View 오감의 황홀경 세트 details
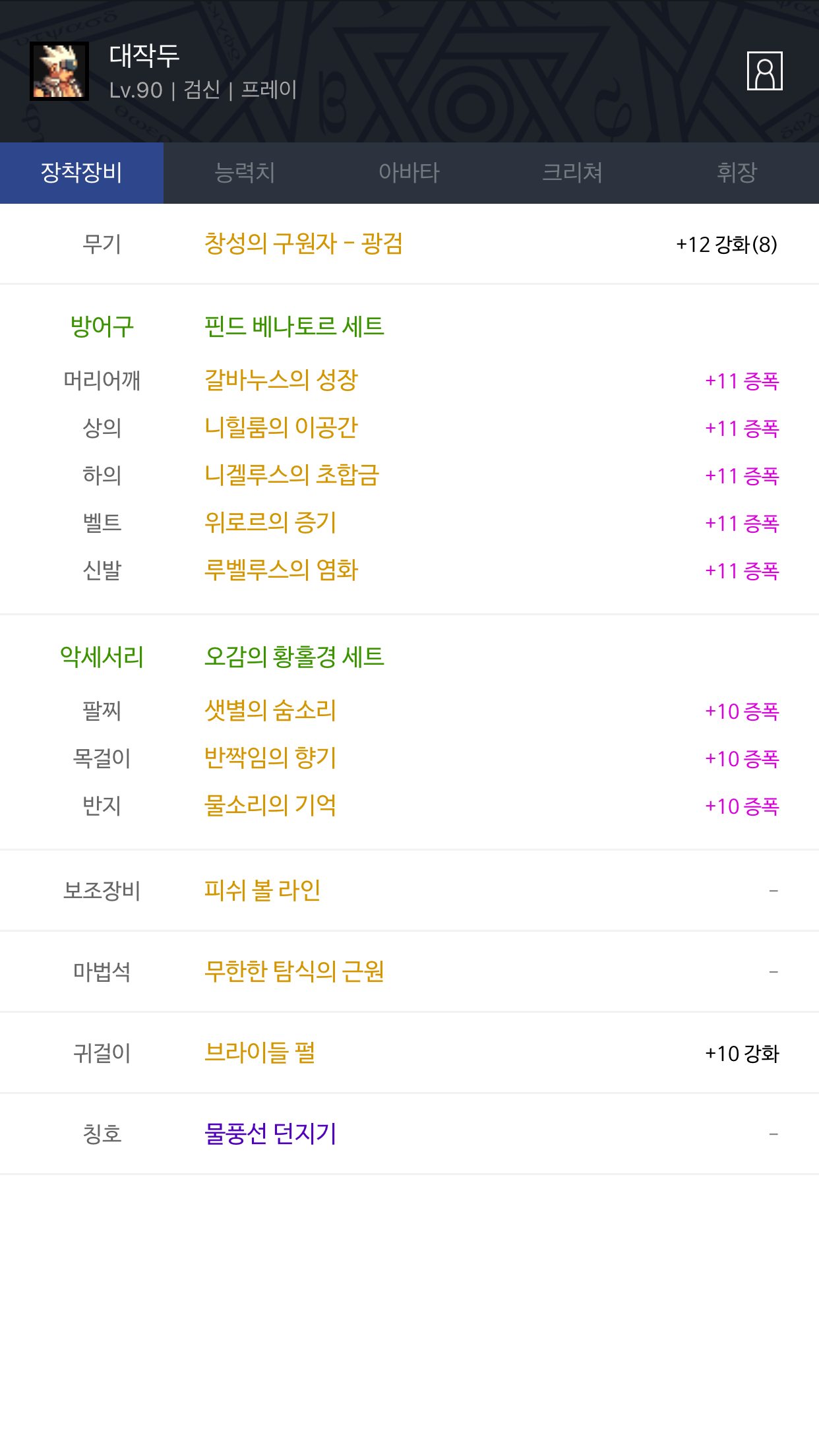The height and width of the screenshot is (1456, 819). tap(294, 657)
